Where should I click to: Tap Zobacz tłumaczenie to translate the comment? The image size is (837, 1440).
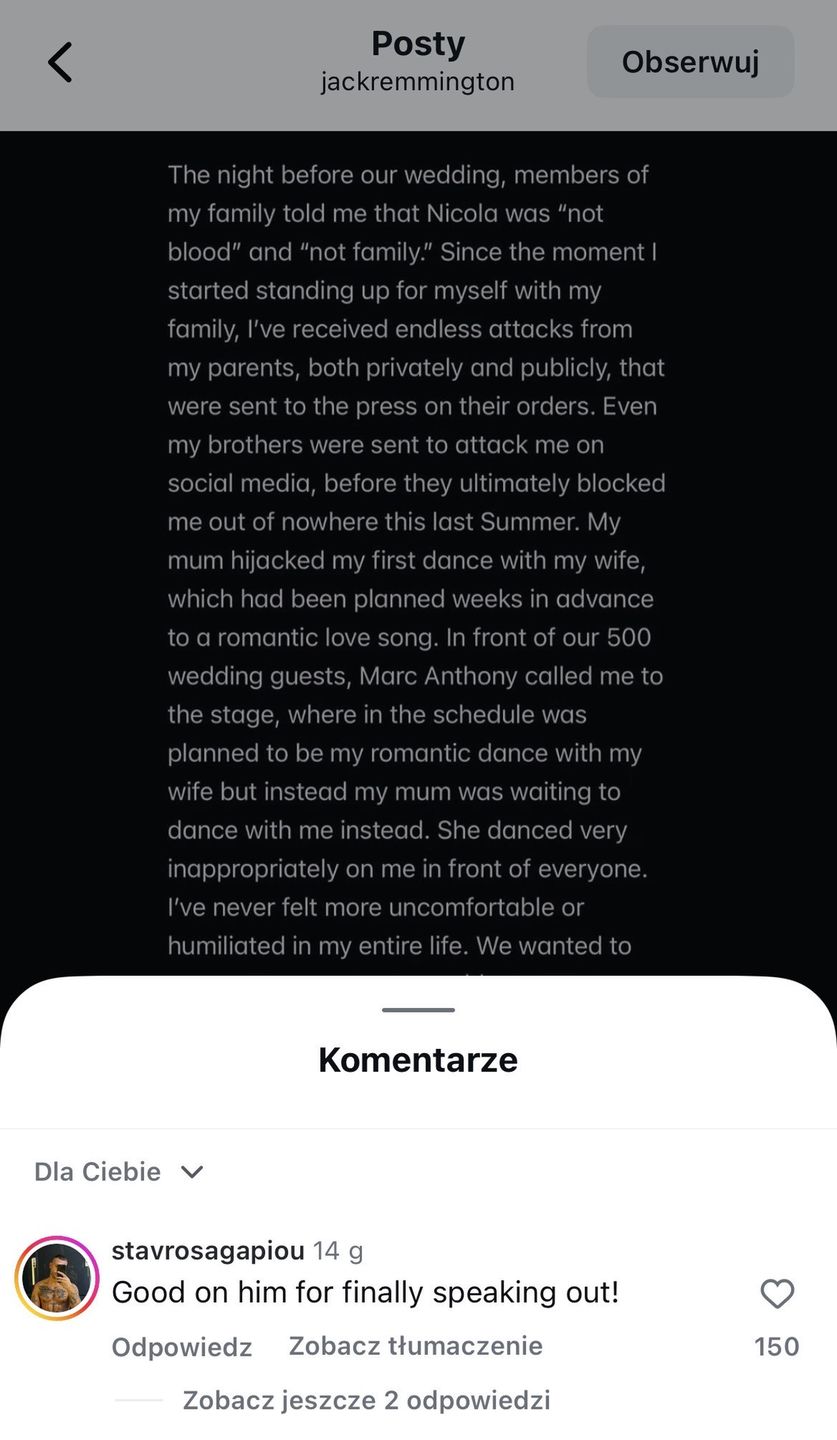pyautogui.click(x=415, y=1346)
